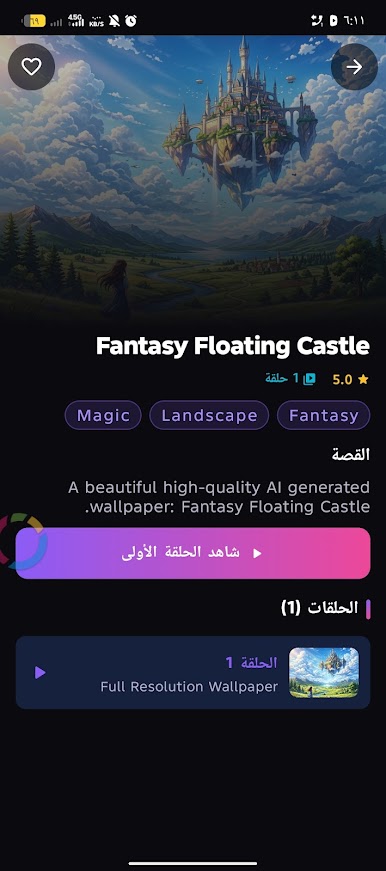Open episode 1 Full Resolution Wallpaper

tap(193, 673)
